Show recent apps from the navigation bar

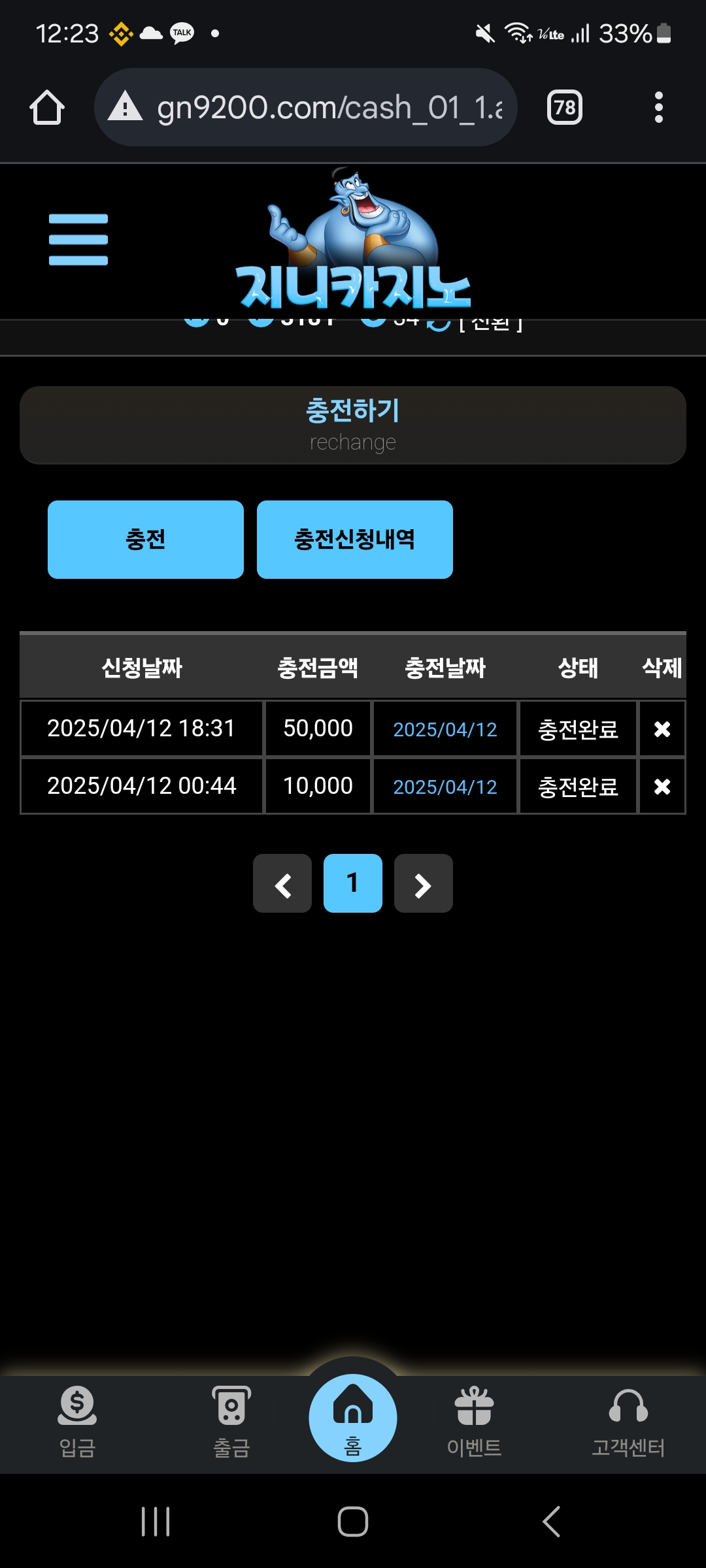click(x=156, y=1522)
